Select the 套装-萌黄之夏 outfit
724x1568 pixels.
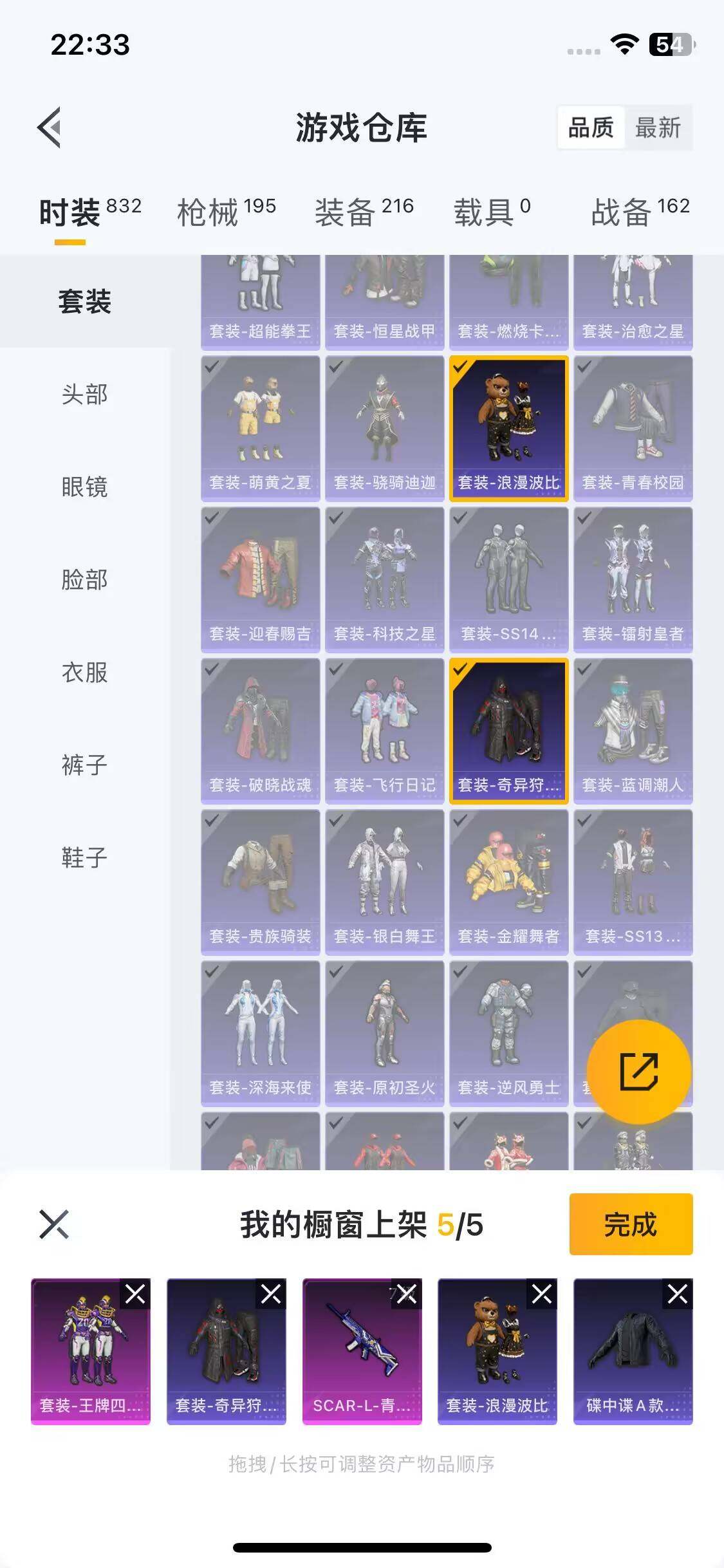pos(260,427)
